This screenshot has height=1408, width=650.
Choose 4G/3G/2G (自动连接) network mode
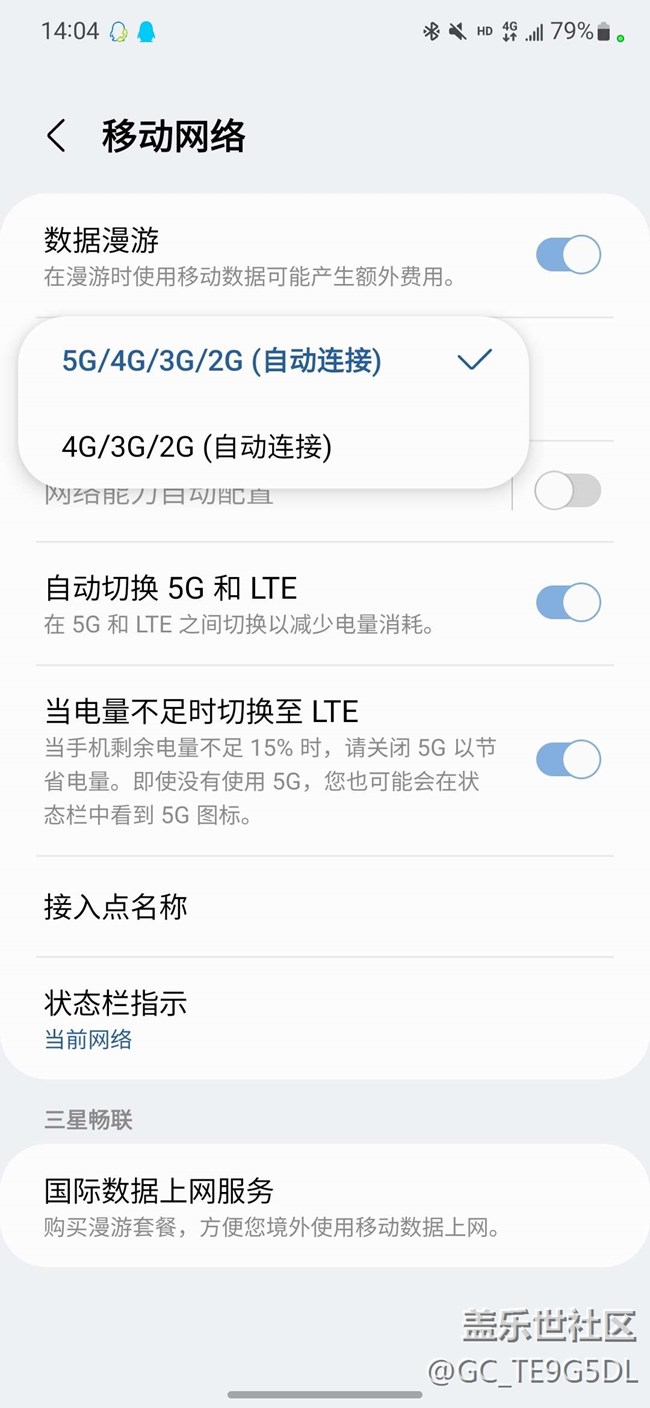pyautogui.click(x=197, y=446)
